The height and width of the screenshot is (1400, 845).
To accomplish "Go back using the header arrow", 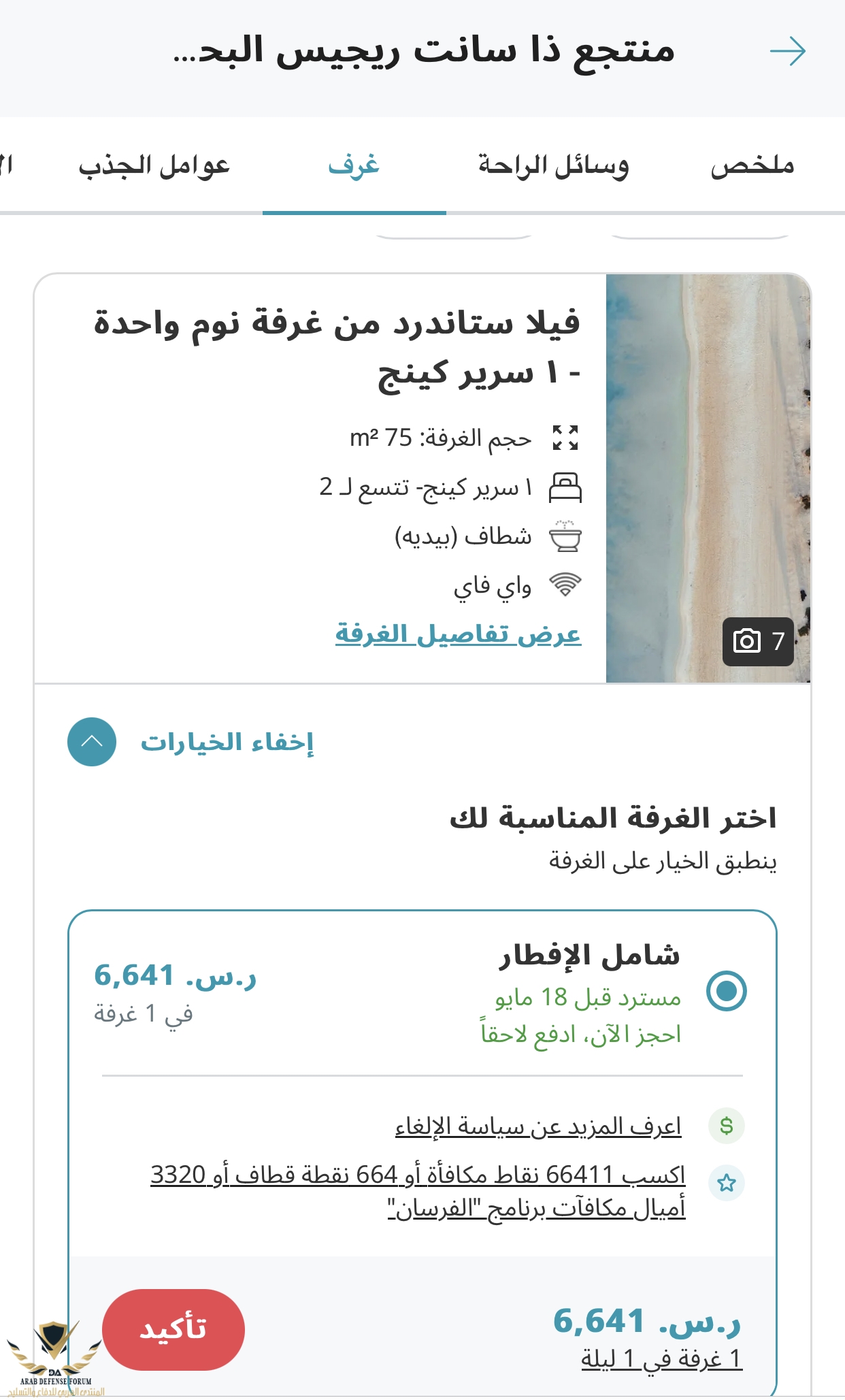I will click(x=788, y=52).
